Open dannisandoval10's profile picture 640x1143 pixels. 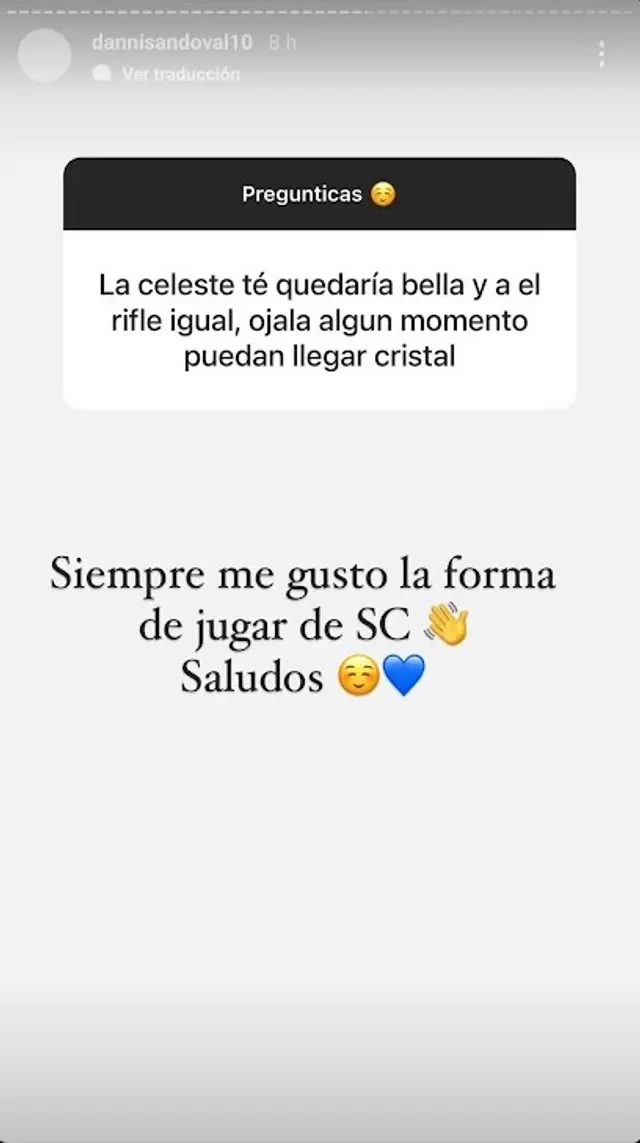(45, 56)
